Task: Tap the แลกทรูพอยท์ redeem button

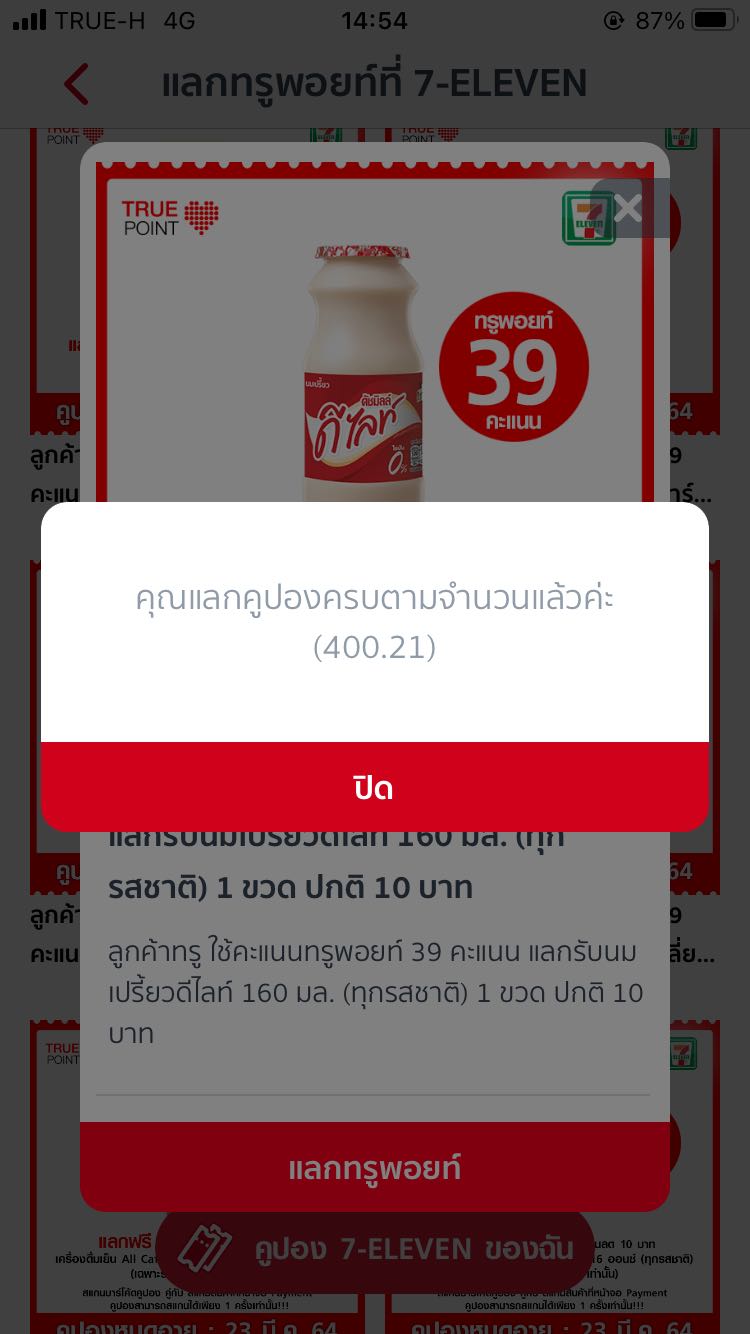Action: [374, 1168]
